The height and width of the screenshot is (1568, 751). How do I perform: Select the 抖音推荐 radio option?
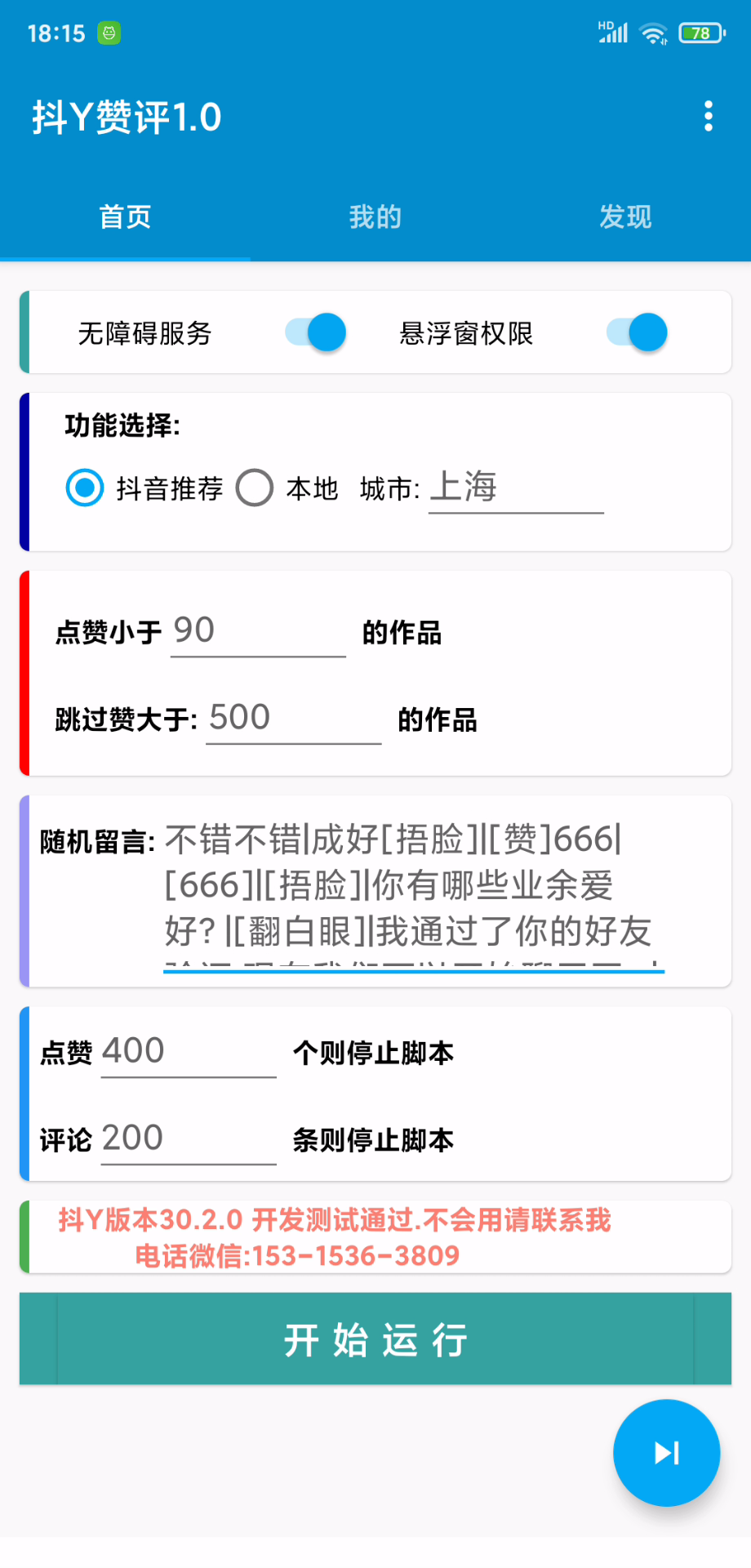point(84,488)
